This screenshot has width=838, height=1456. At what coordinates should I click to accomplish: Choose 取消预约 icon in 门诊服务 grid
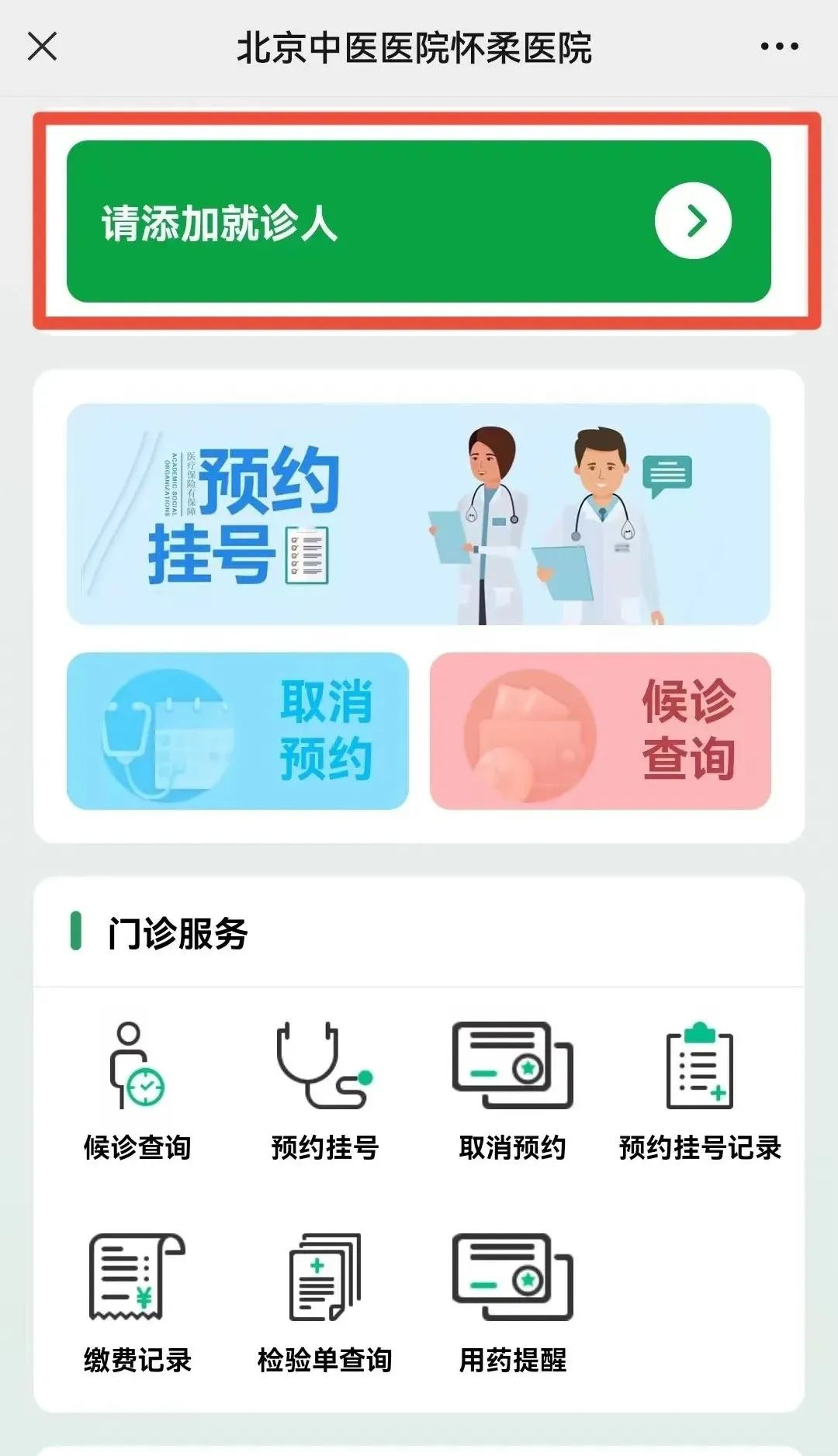[512, 1090]
